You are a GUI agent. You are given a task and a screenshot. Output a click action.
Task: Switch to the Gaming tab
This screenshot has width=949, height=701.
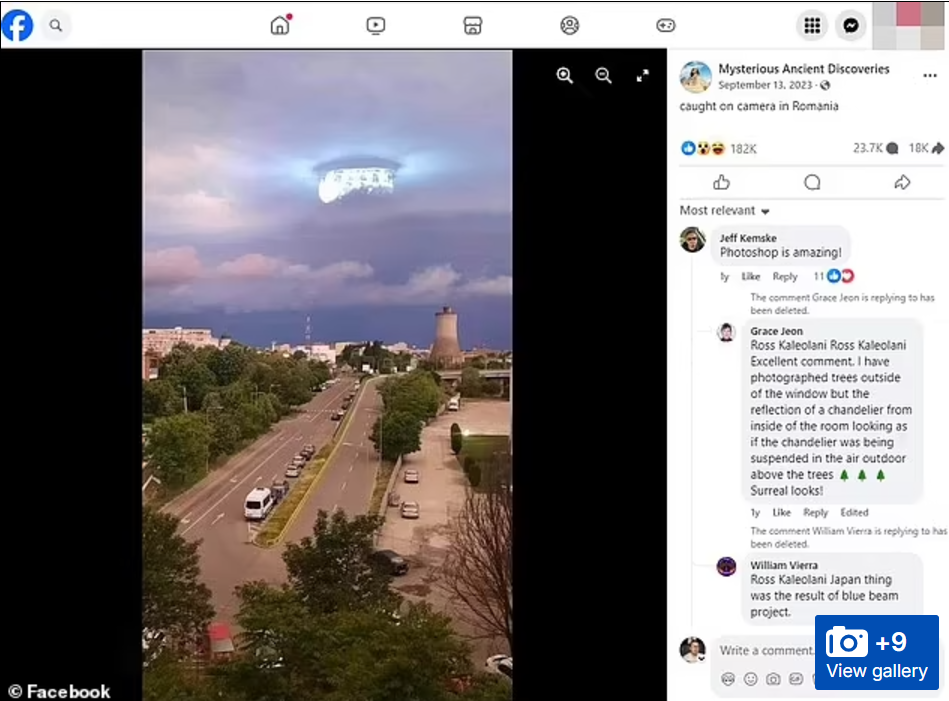[x=665, y=26]
